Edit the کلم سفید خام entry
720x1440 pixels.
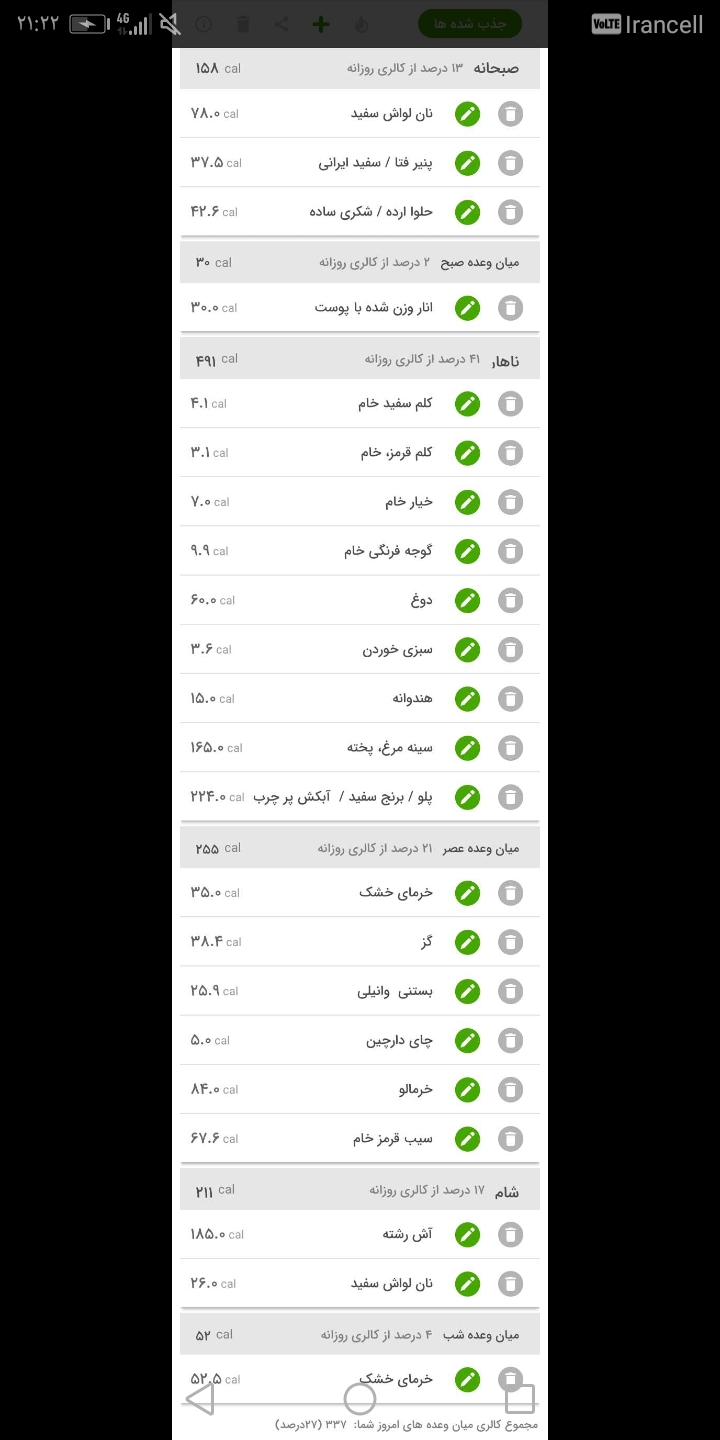(x=467, y=404)
